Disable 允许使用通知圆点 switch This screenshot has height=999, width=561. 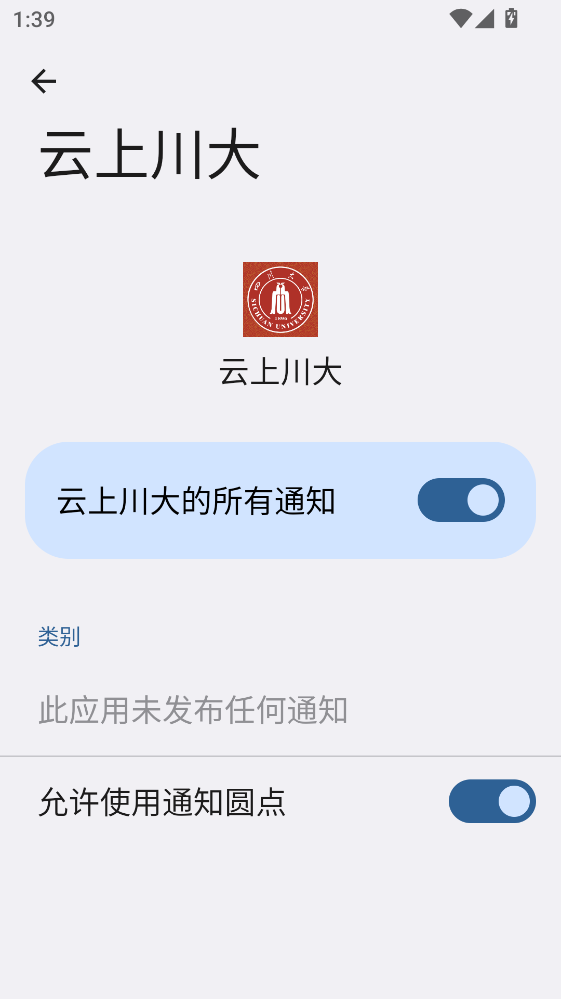click(492, 801)
